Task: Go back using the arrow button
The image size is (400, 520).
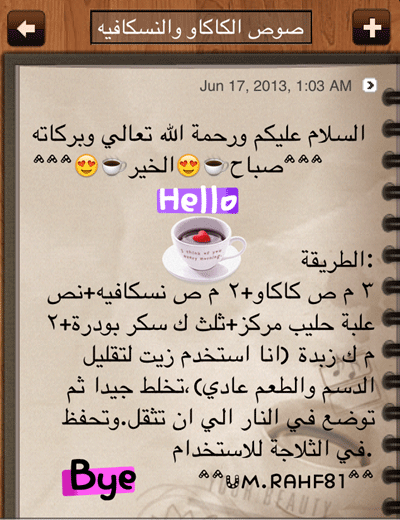Action: pyautogui.click(x=26, y=28)
